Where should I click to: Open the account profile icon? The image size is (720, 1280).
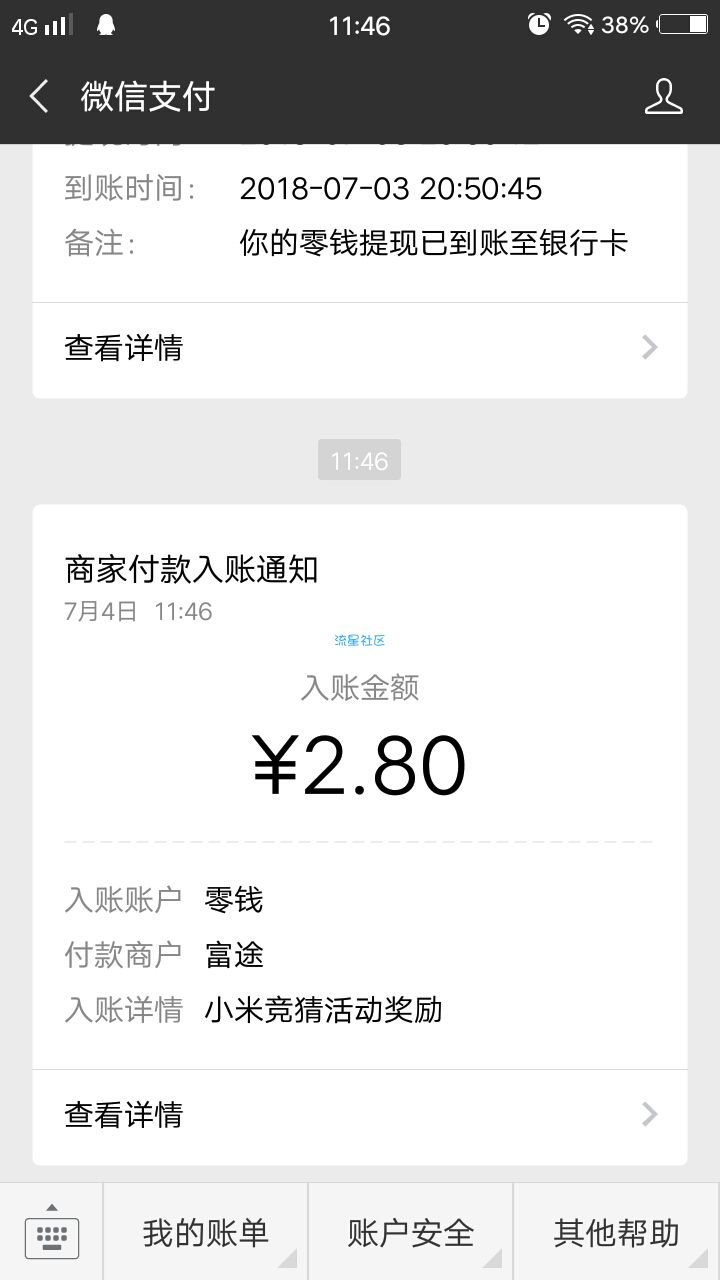[663, 97]
